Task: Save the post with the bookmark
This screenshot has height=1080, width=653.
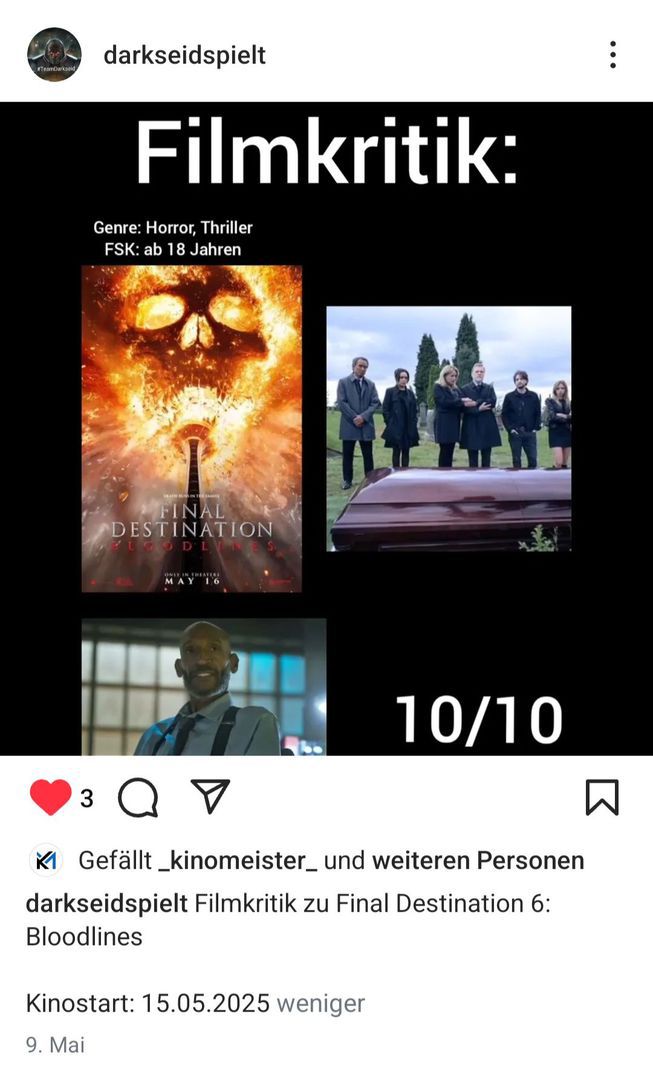Action: [601, 797]
